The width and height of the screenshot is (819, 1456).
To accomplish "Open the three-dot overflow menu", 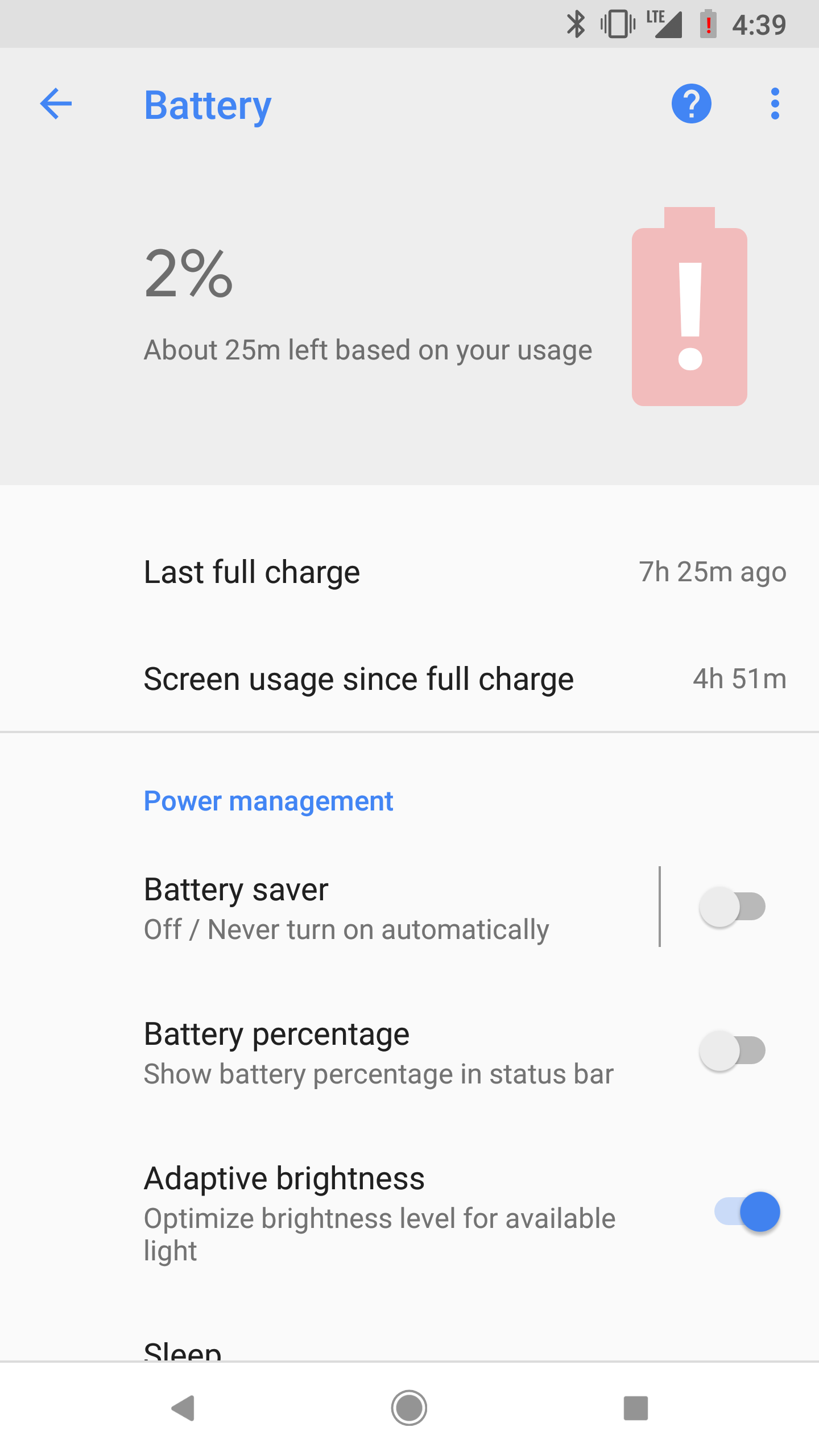I will 775,104.
